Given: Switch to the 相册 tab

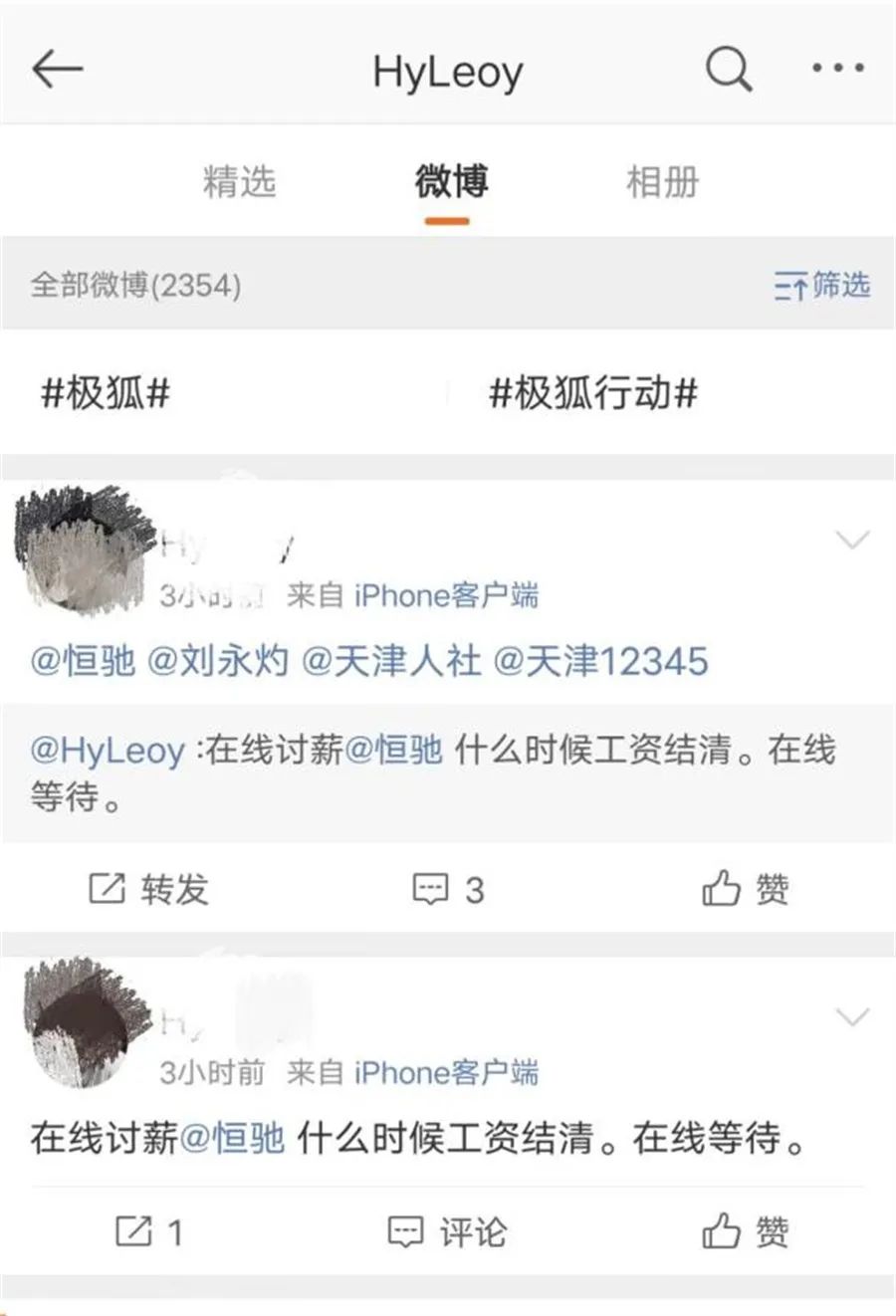Looking at the screenshot, I should [662, 182].
